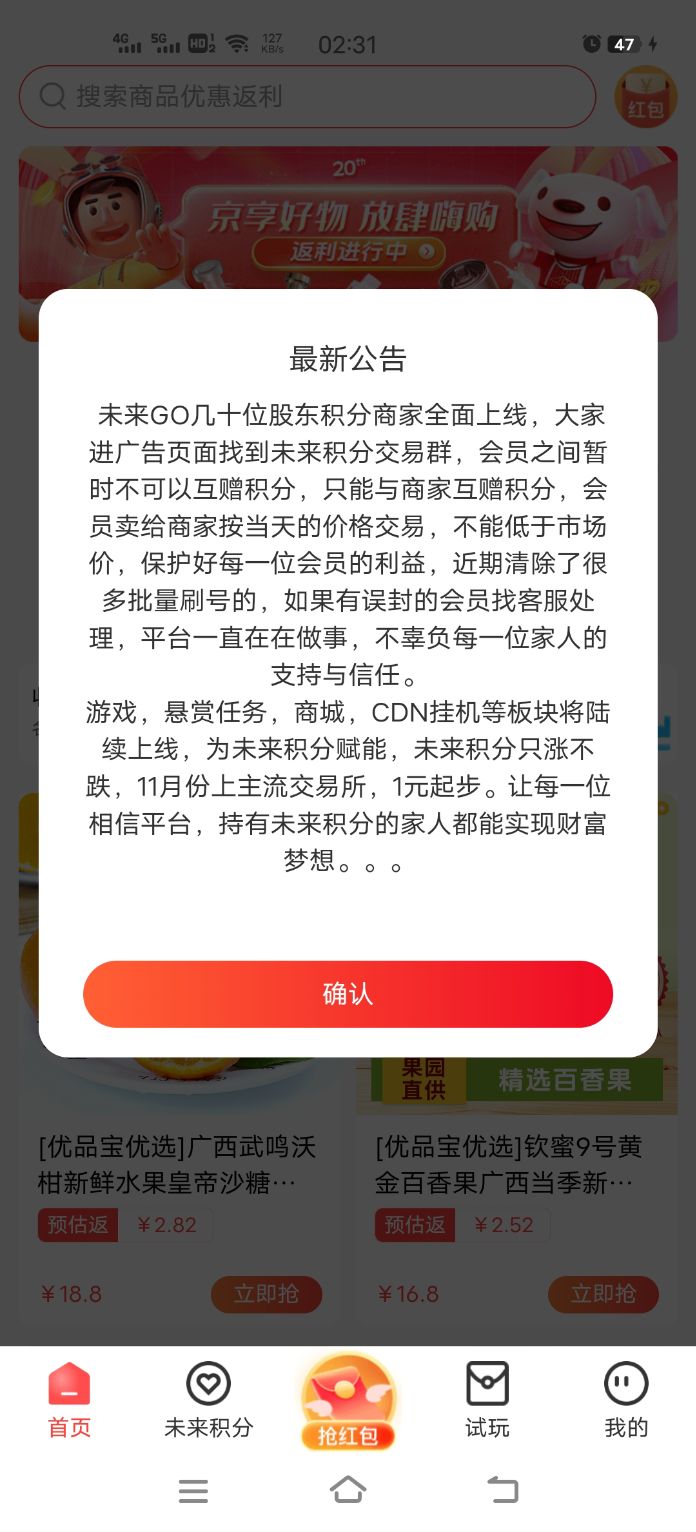Image resolution: width=696 pixels, height=1532 pixels.
Task: Tap the system back button
Action: click(503, 1490)
